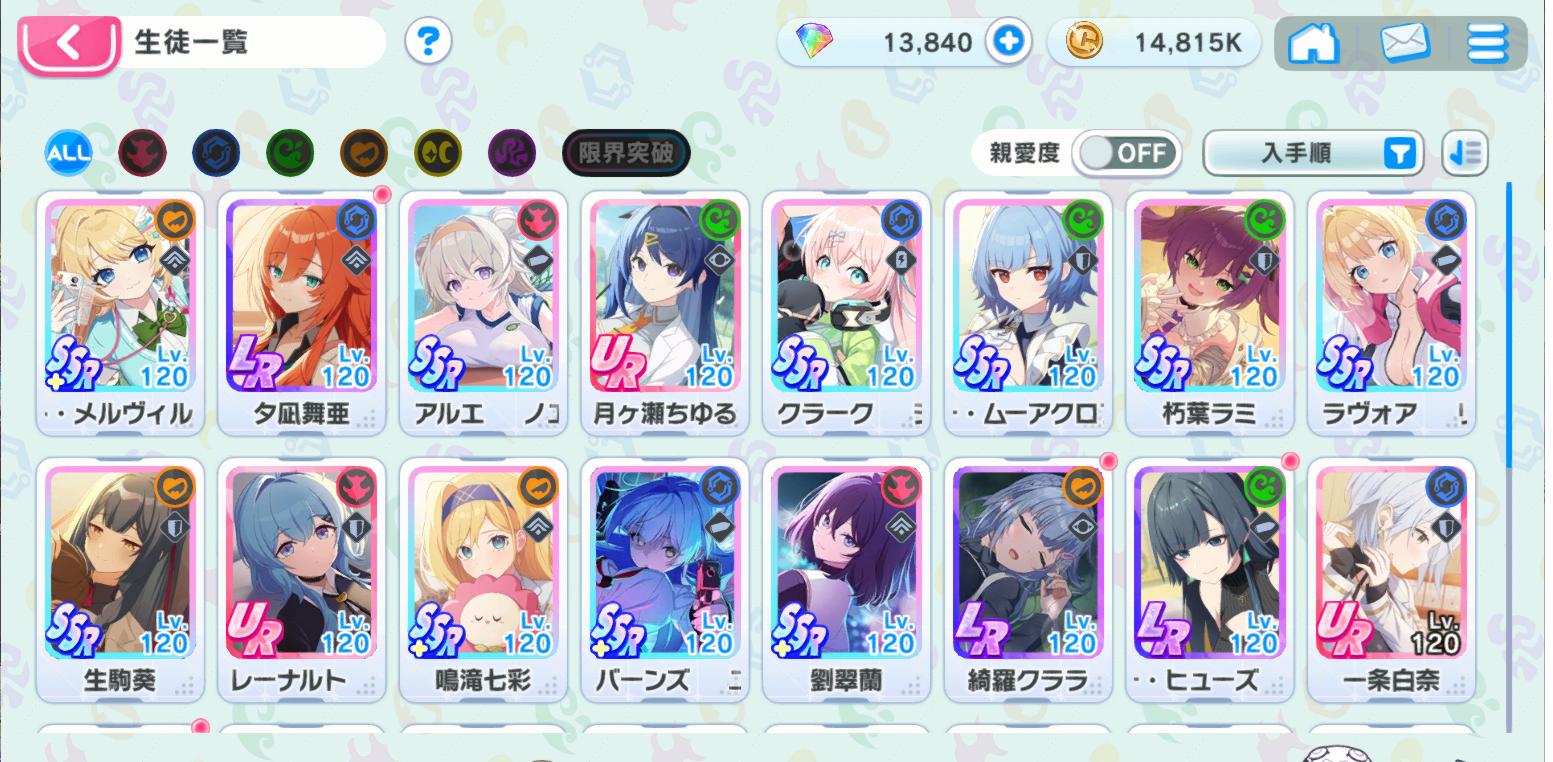Open student card 月ヶ瀬ちゆる

click(x=665, y=310)
